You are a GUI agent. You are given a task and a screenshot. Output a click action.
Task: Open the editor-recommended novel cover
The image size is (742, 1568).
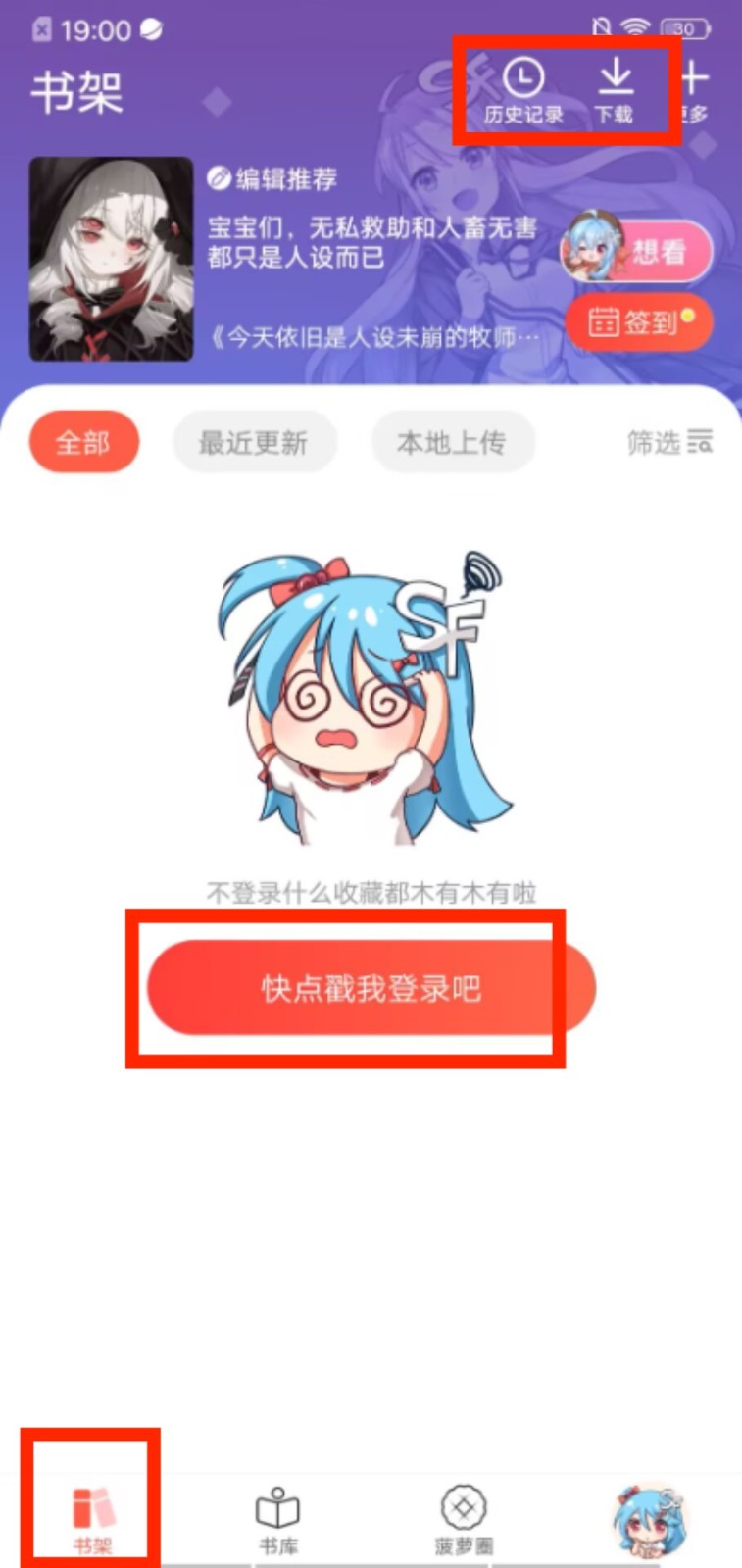coord(111,259)
